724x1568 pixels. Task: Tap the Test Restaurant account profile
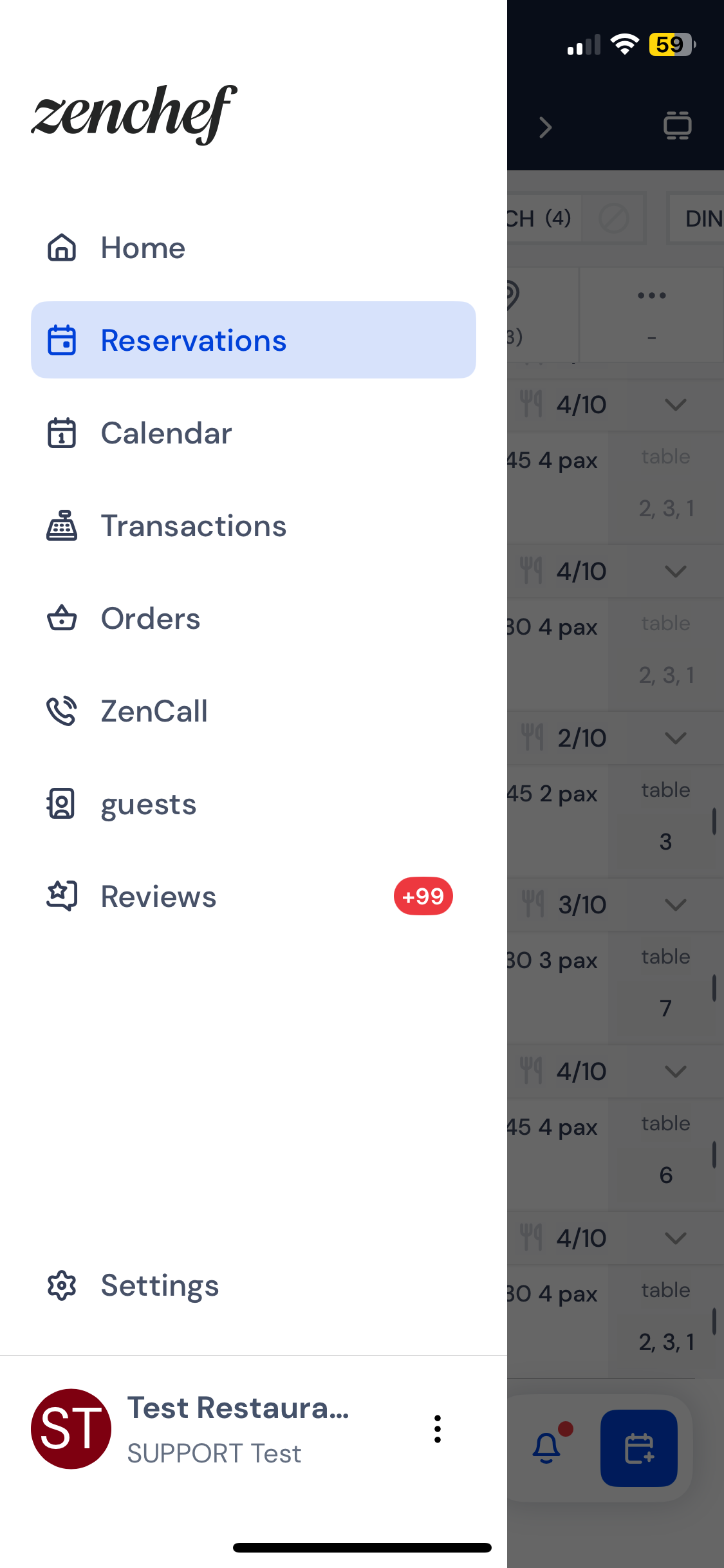[212, 1429]
